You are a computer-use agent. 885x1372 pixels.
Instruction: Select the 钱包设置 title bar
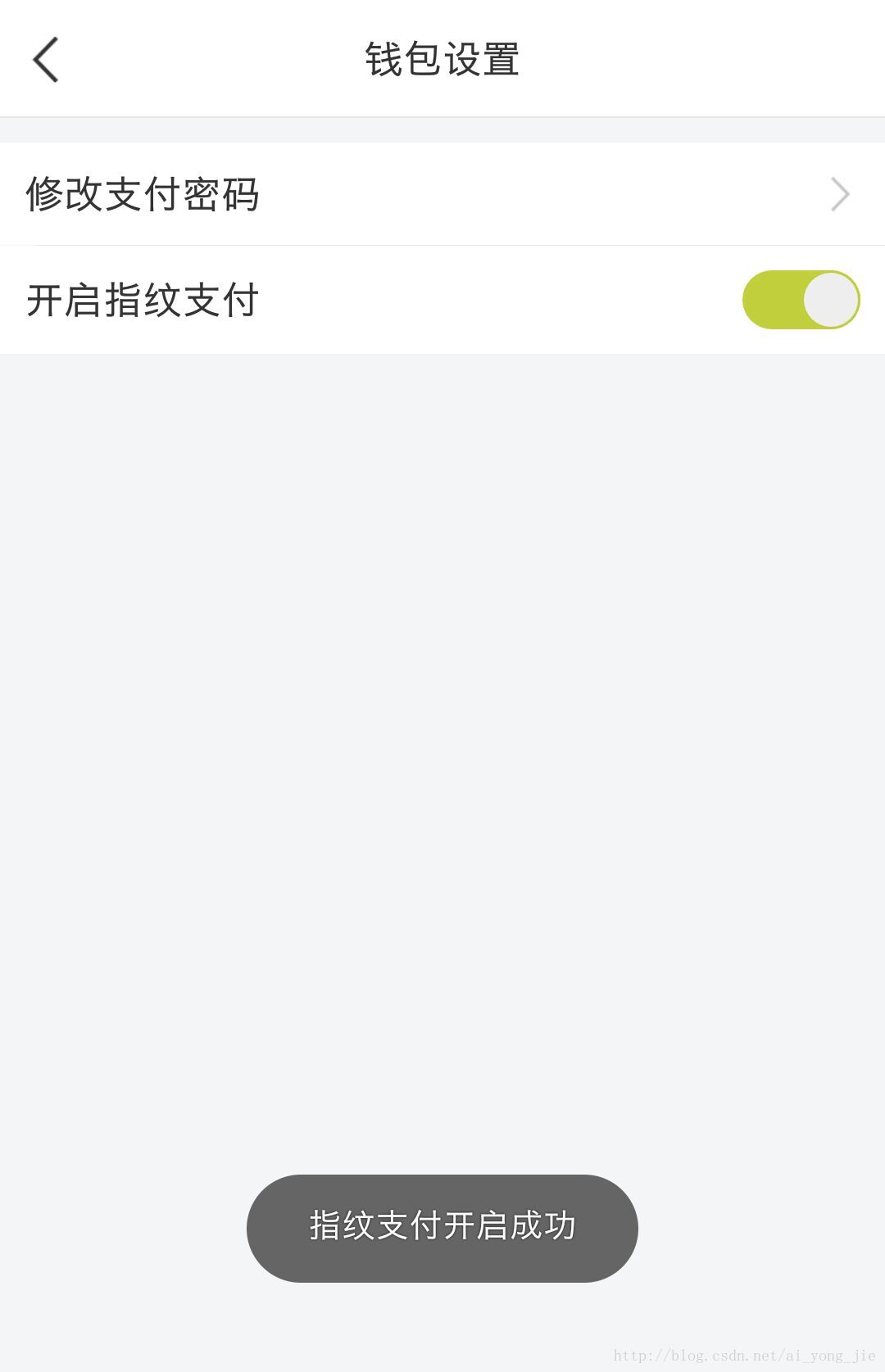tap(442, 60)
